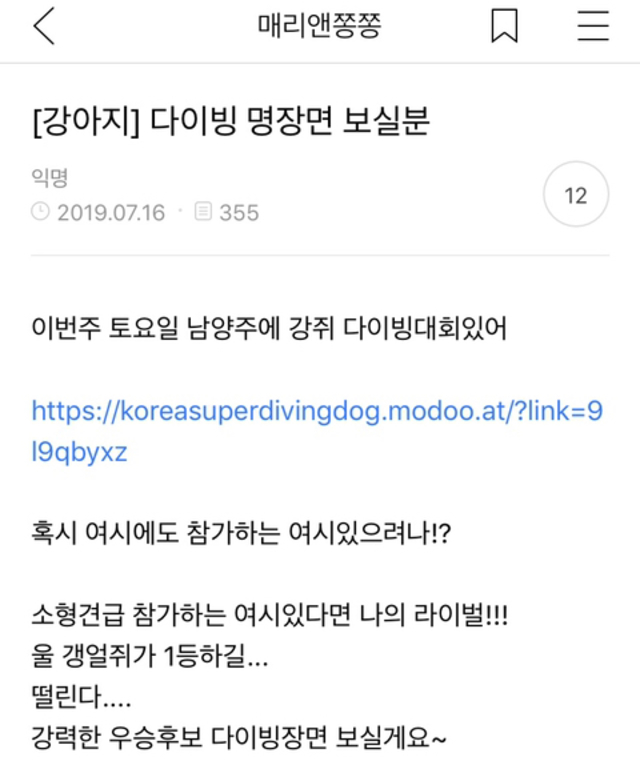Open the 12 comments bubble
The width and height of the screenshot is (640, 773).
point(575,195)
